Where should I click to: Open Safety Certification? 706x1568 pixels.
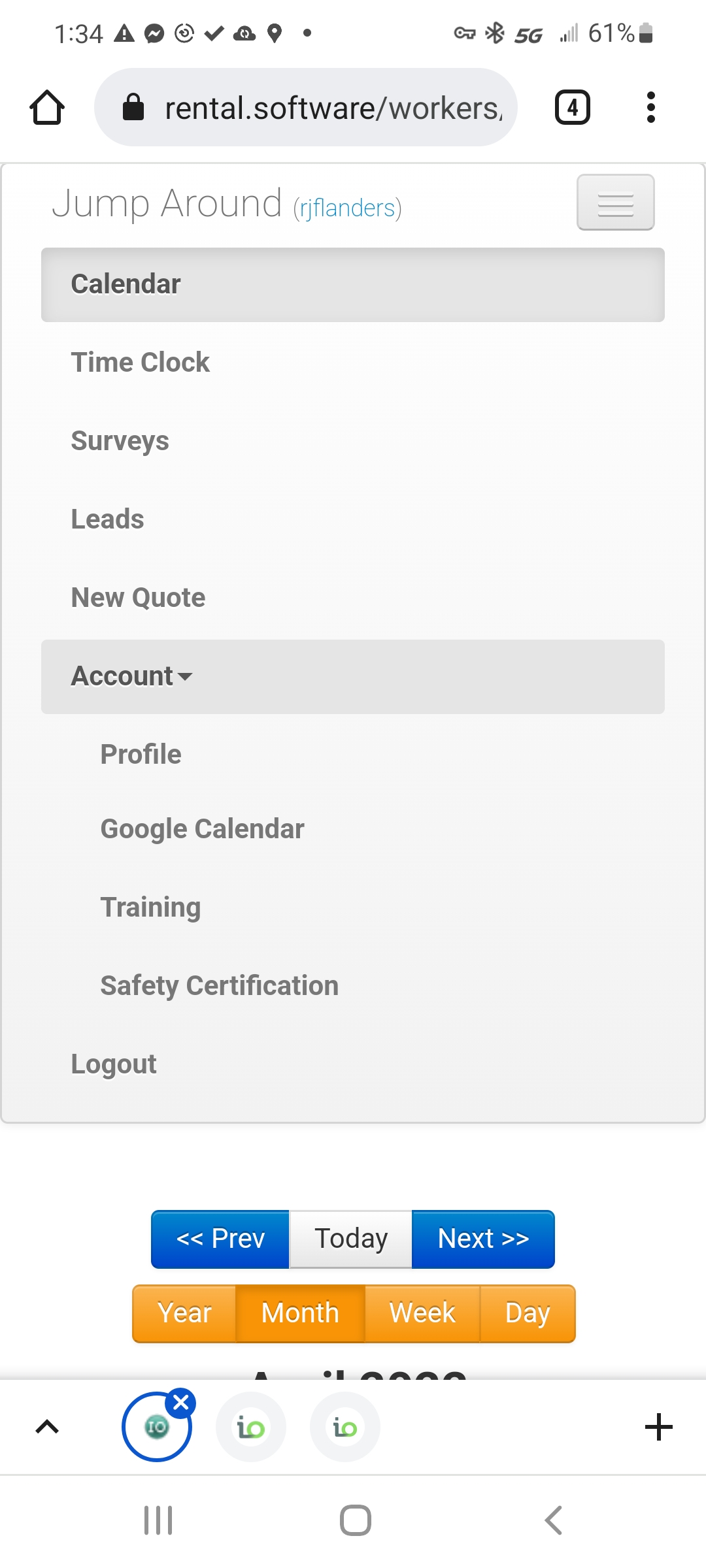click(219, 986)
